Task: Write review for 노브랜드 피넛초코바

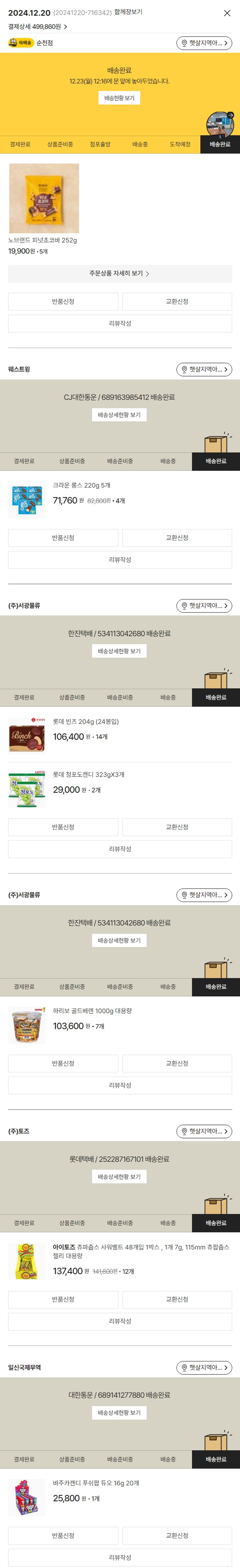Action: tap(120, 323)
